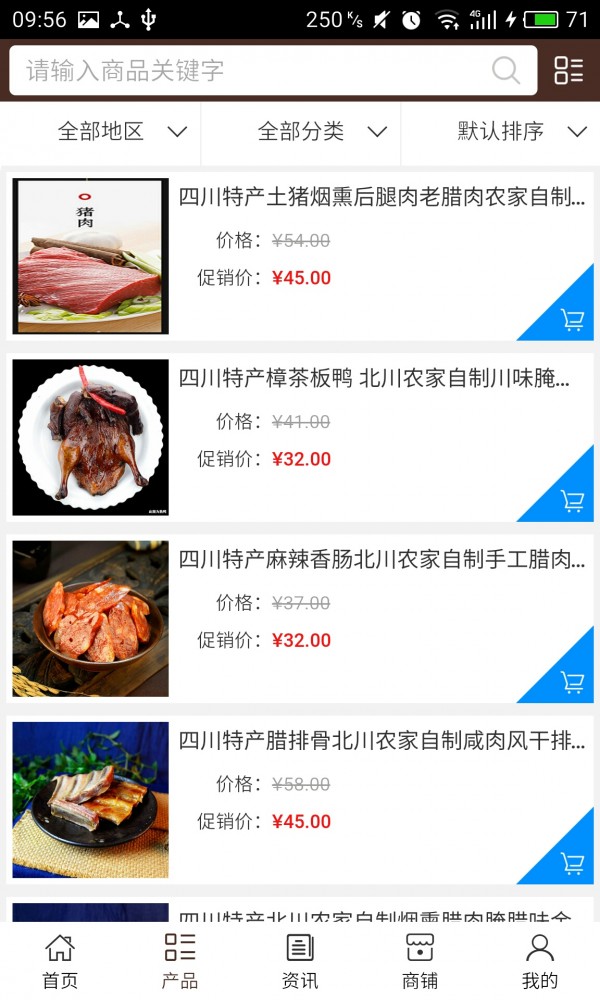Add 樟茶板鸭 to shopping cart

[x=572, y=500]
